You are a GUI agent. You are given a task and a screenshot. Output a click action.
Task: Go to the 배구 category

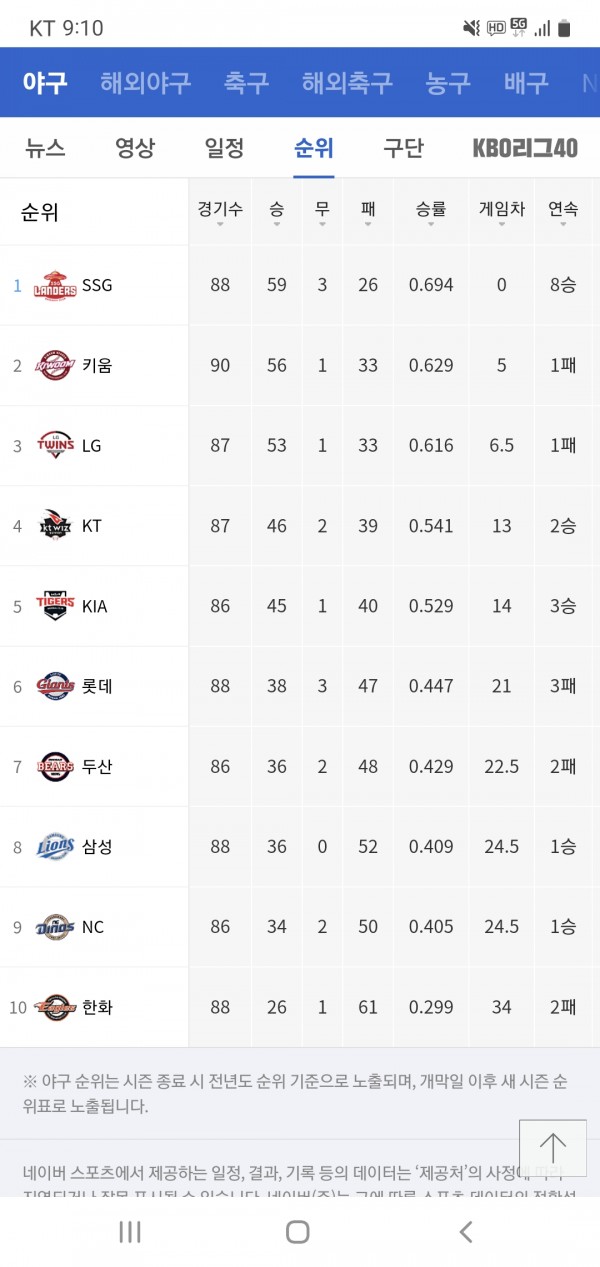(x=526, y=82)
